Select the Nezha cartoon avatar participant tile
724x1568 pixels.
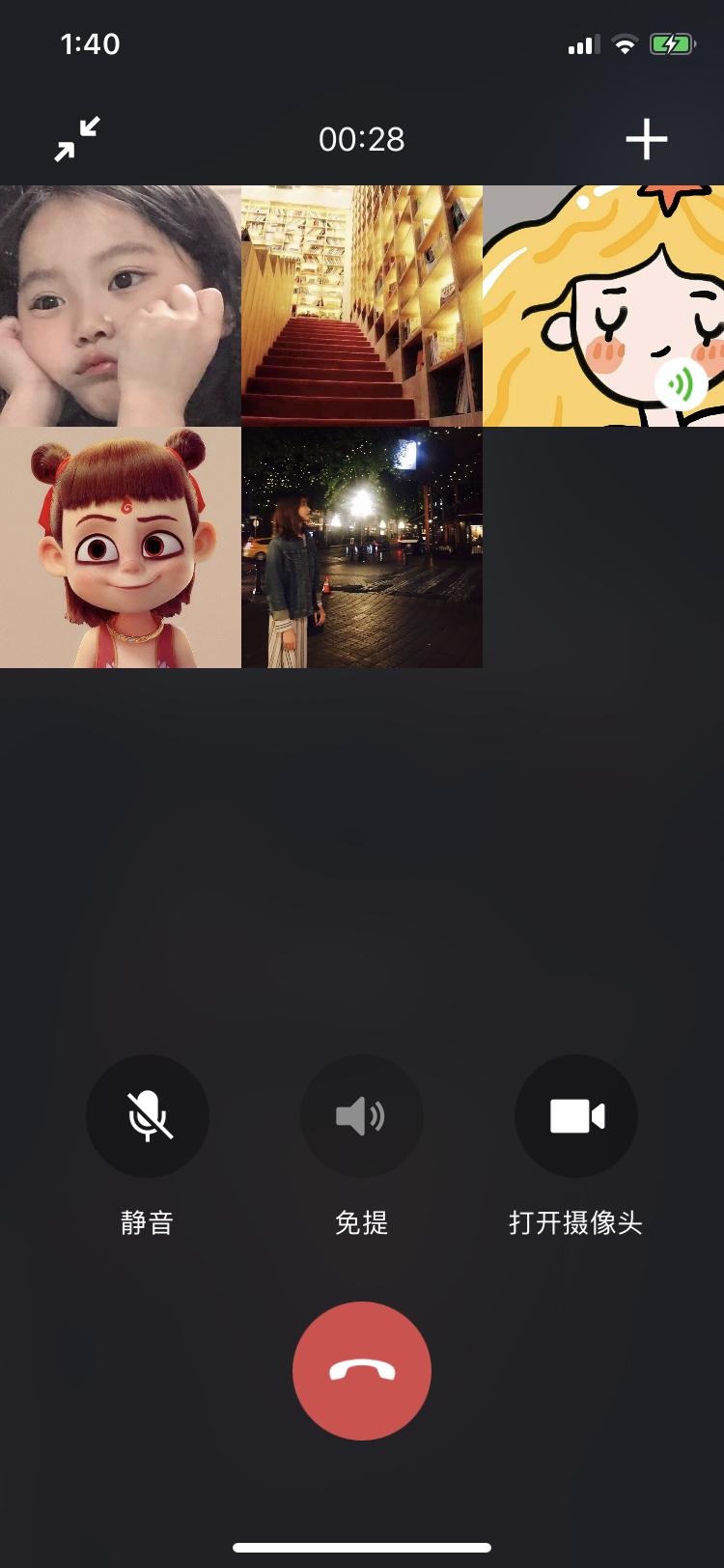tap(121, 547)
